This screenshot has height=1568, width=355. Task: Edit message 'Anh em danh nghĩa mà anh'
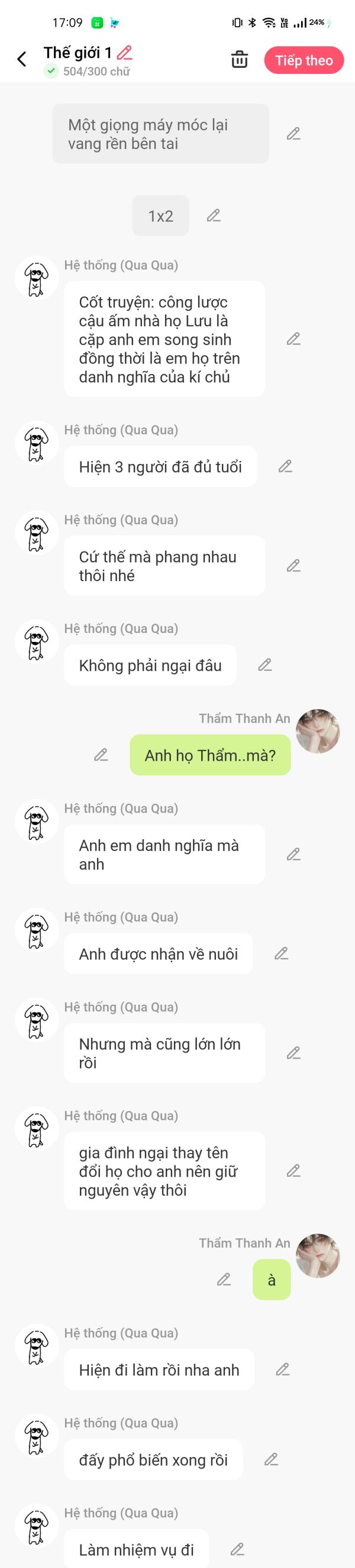tap(293, 855)
